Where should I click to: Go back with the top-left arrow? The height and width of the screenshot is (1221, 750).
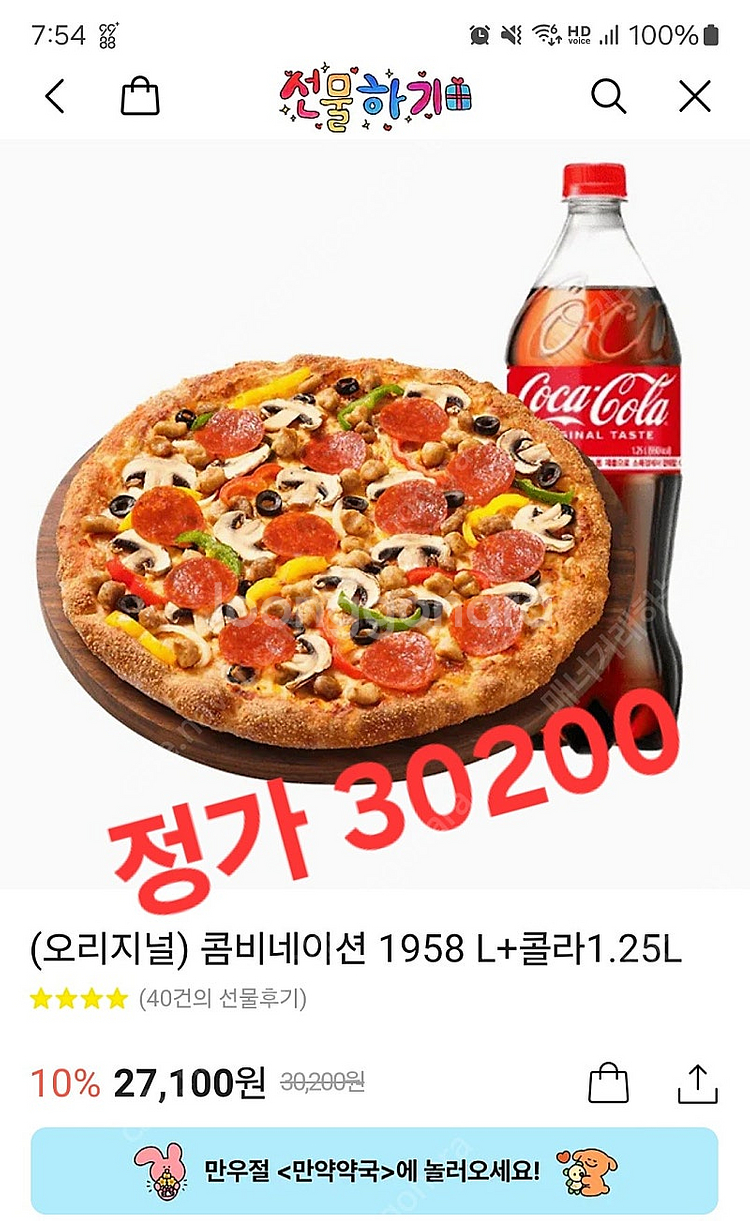pos(55,97)
